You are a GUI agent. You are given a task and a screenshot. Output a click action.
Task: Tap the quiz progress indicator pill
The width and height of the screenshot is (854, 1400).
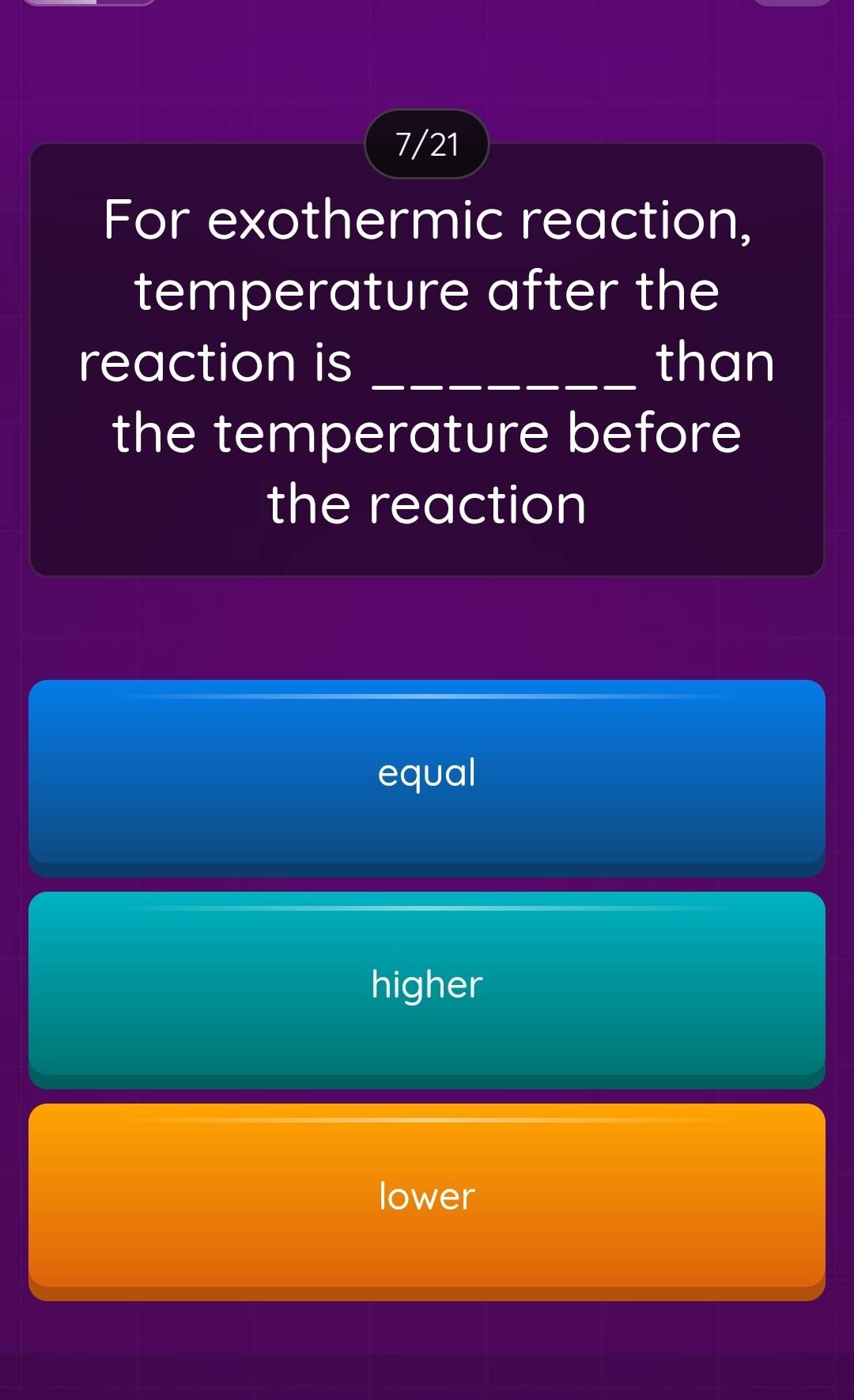426,143
